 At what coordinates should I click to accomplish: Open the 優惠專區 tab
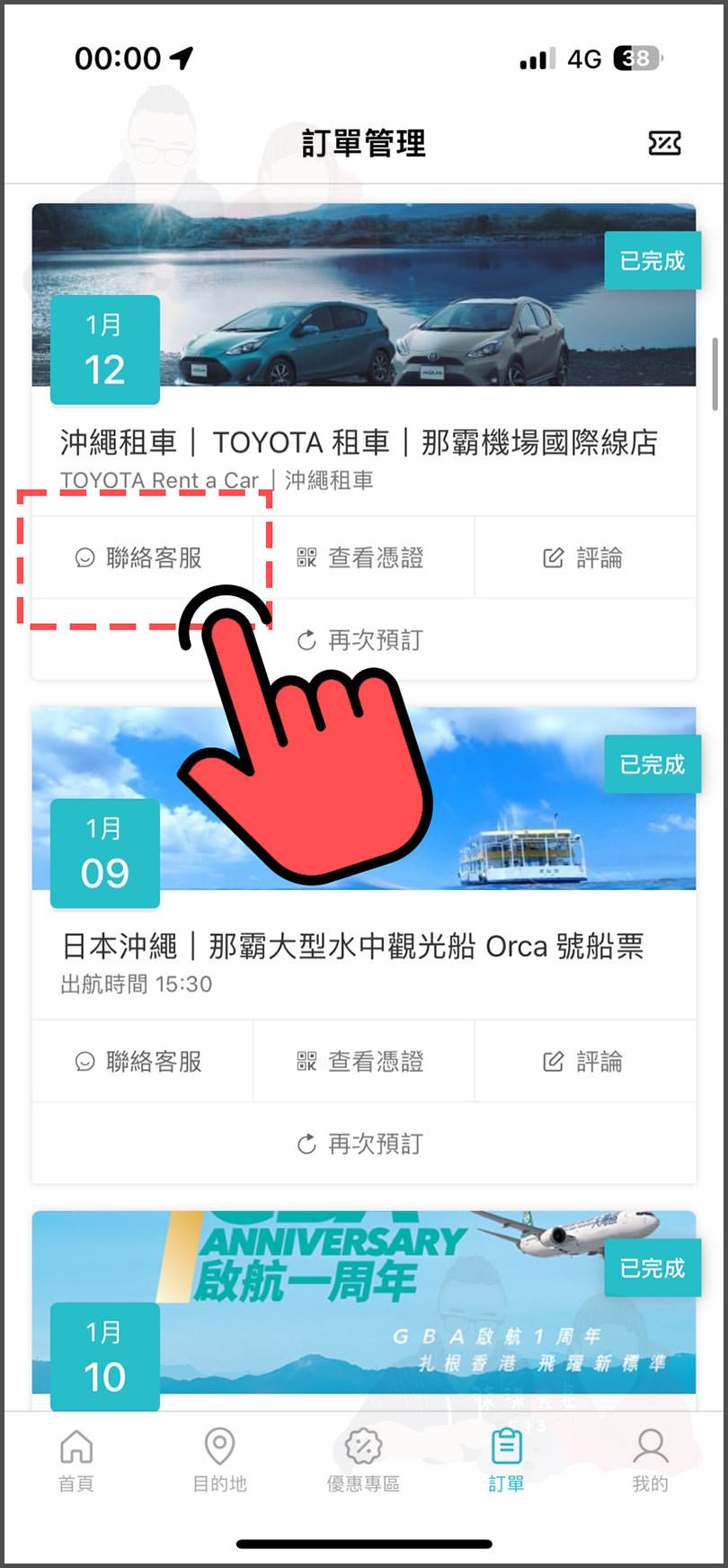click(x=363, y=1461)
